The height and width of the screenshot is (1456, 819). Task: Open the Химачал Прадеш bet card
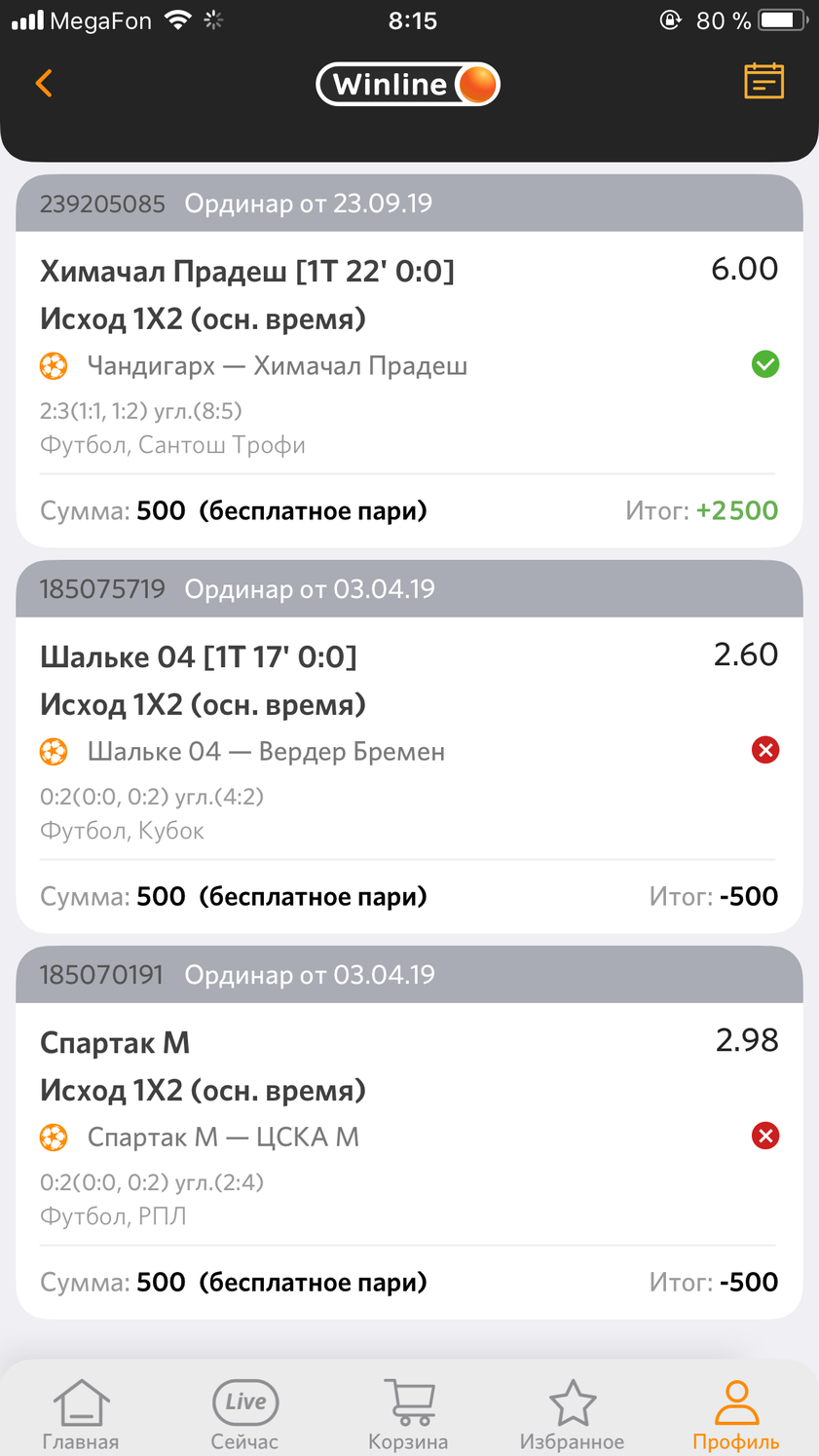(x=409, y=362)
